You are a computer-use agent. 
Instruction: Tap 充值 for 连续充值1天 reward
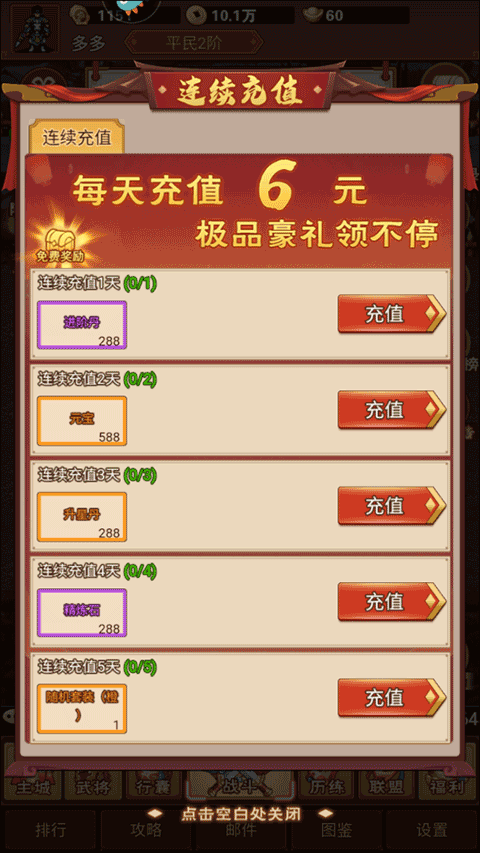[x=391, y=313]
